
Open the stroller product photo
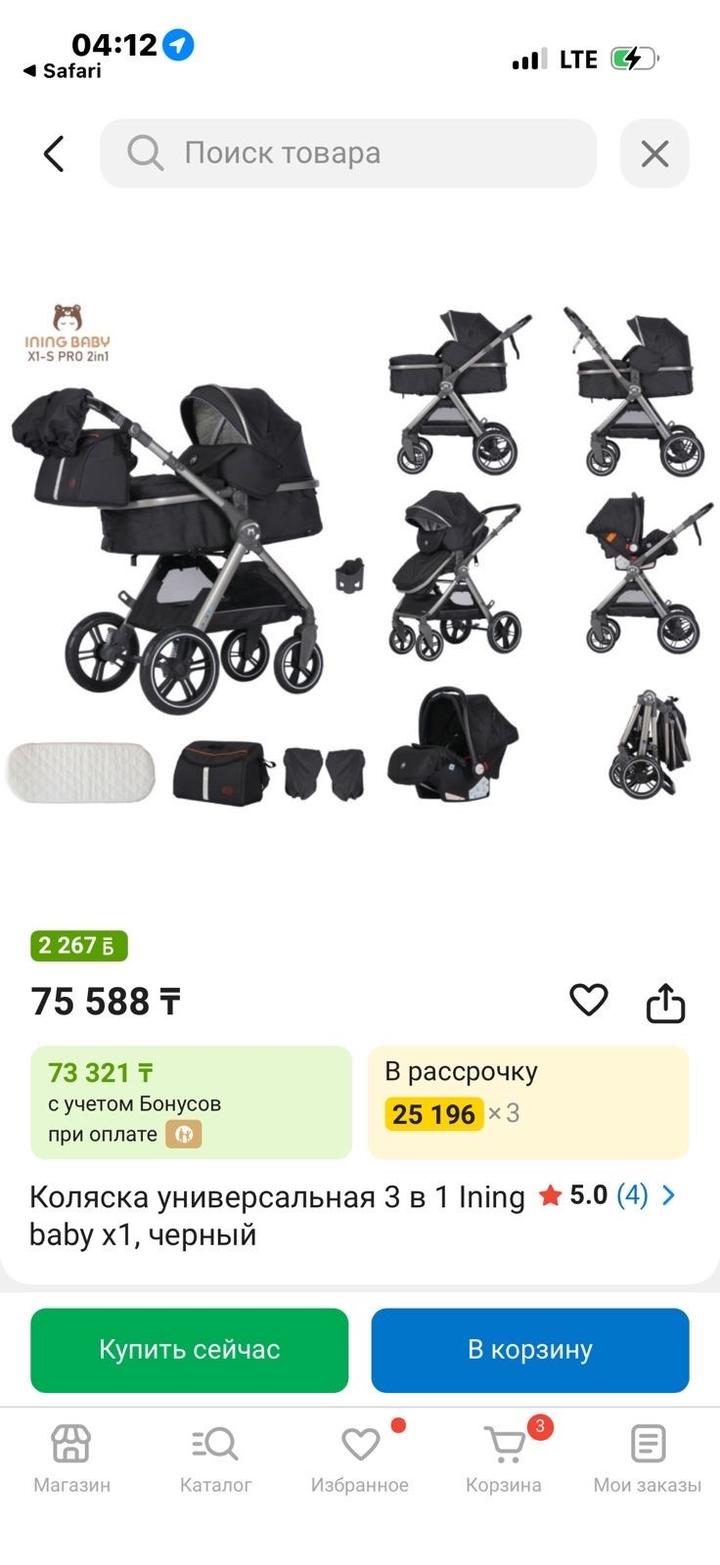click(x=360, y=560)
